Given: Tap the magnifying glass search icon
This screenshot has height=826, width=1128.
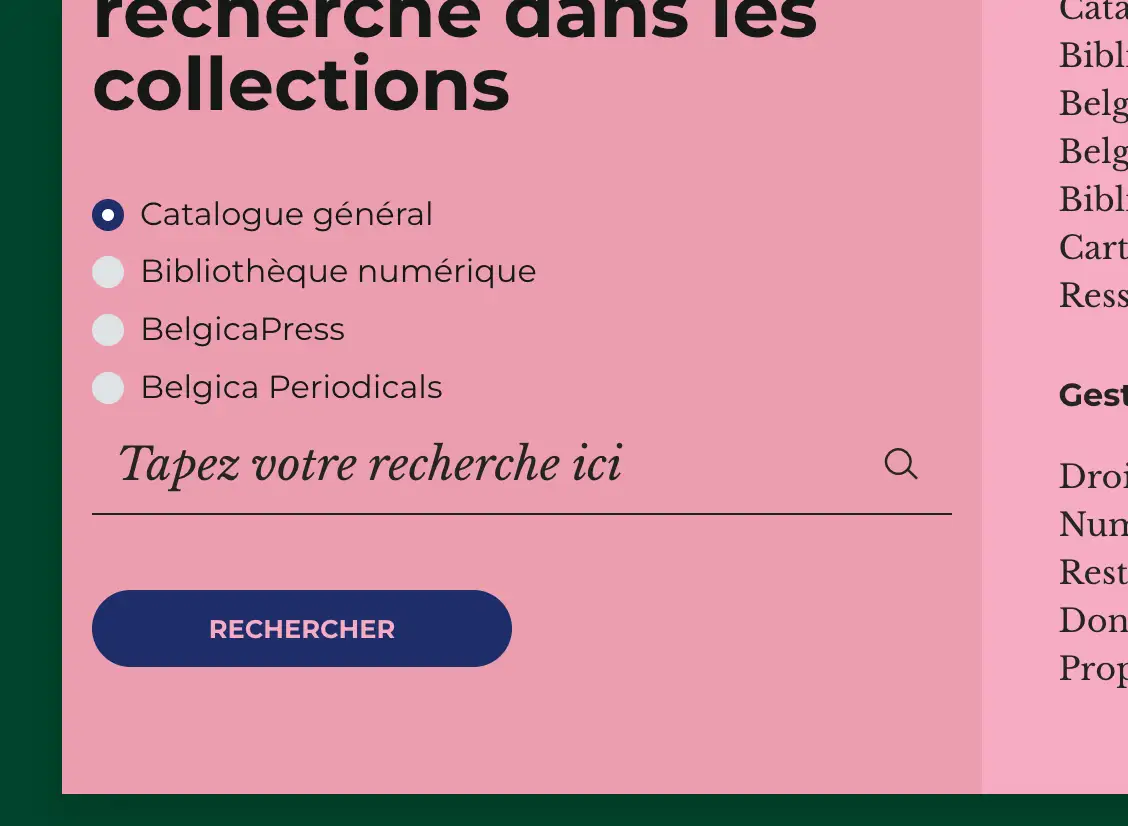Looking at the screenshot, I should coord(900,464).
